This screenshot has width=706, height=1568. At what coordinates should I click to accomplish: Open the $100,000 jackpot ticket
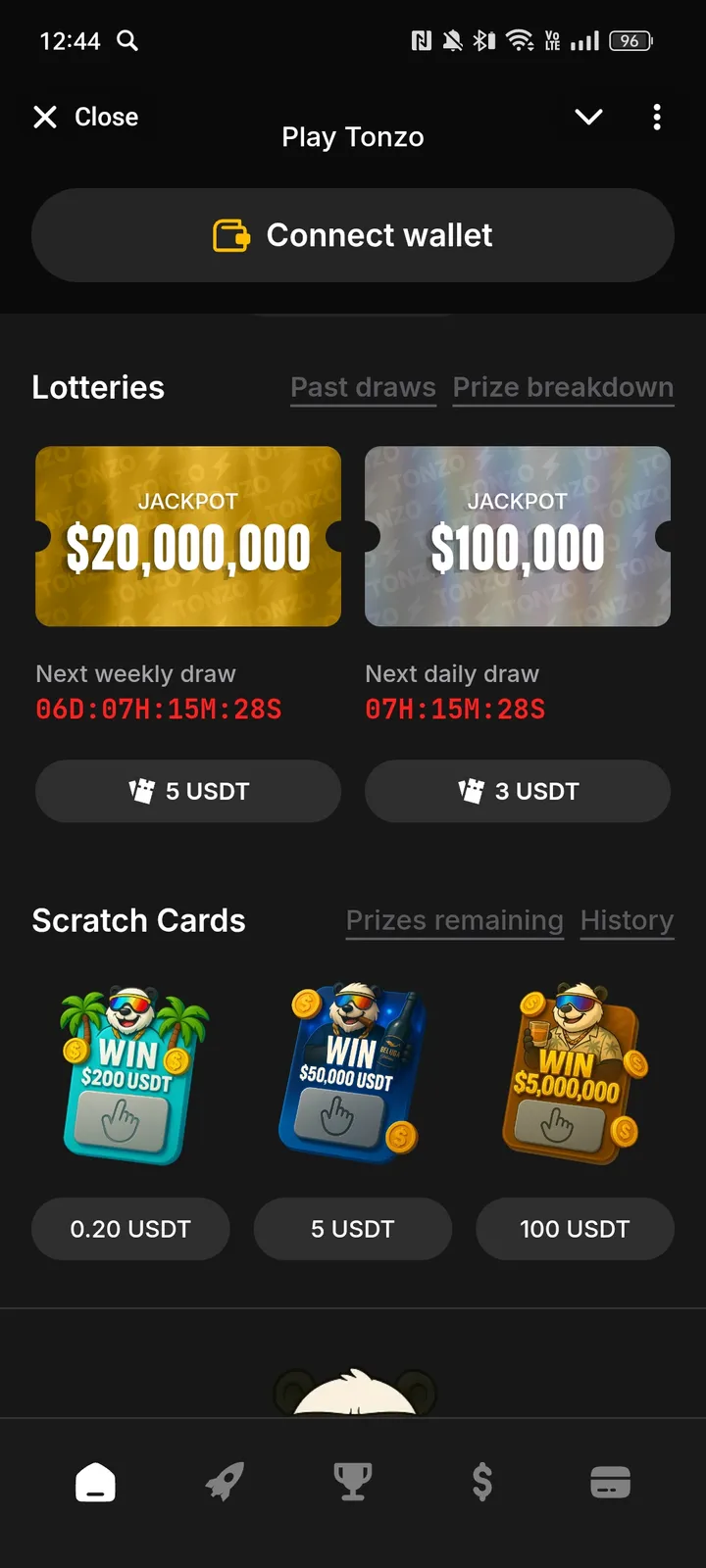click(518, 536)
